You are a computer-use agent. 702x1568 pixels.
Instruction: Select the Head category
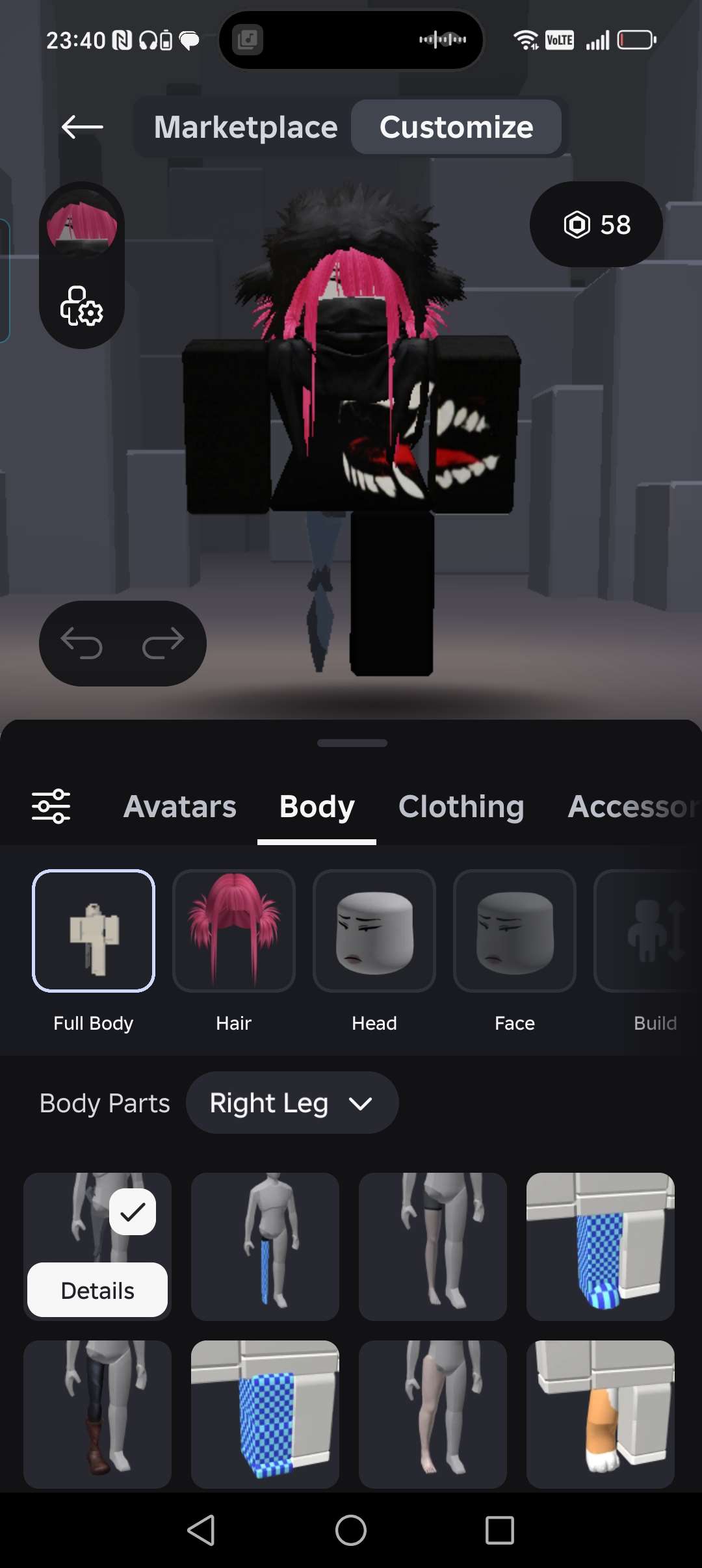[x=374, y=931]
